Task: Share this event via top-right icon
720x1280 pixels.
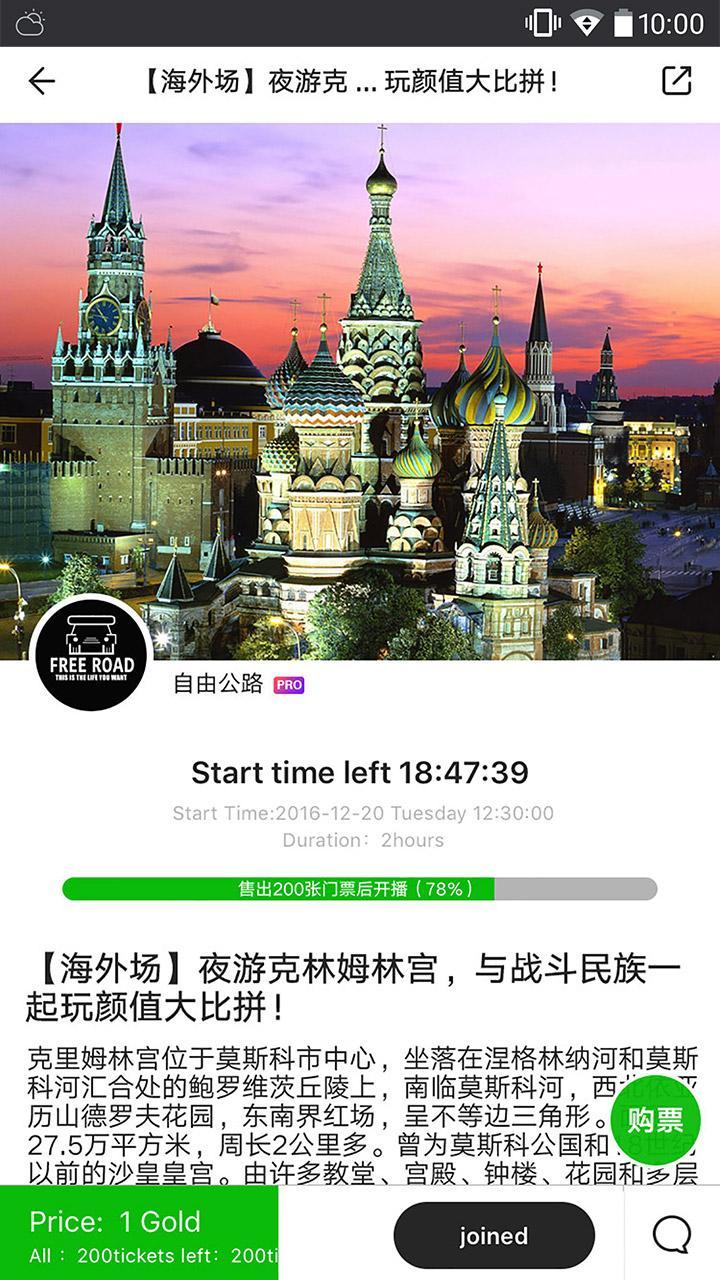Action: click(677, 81)
